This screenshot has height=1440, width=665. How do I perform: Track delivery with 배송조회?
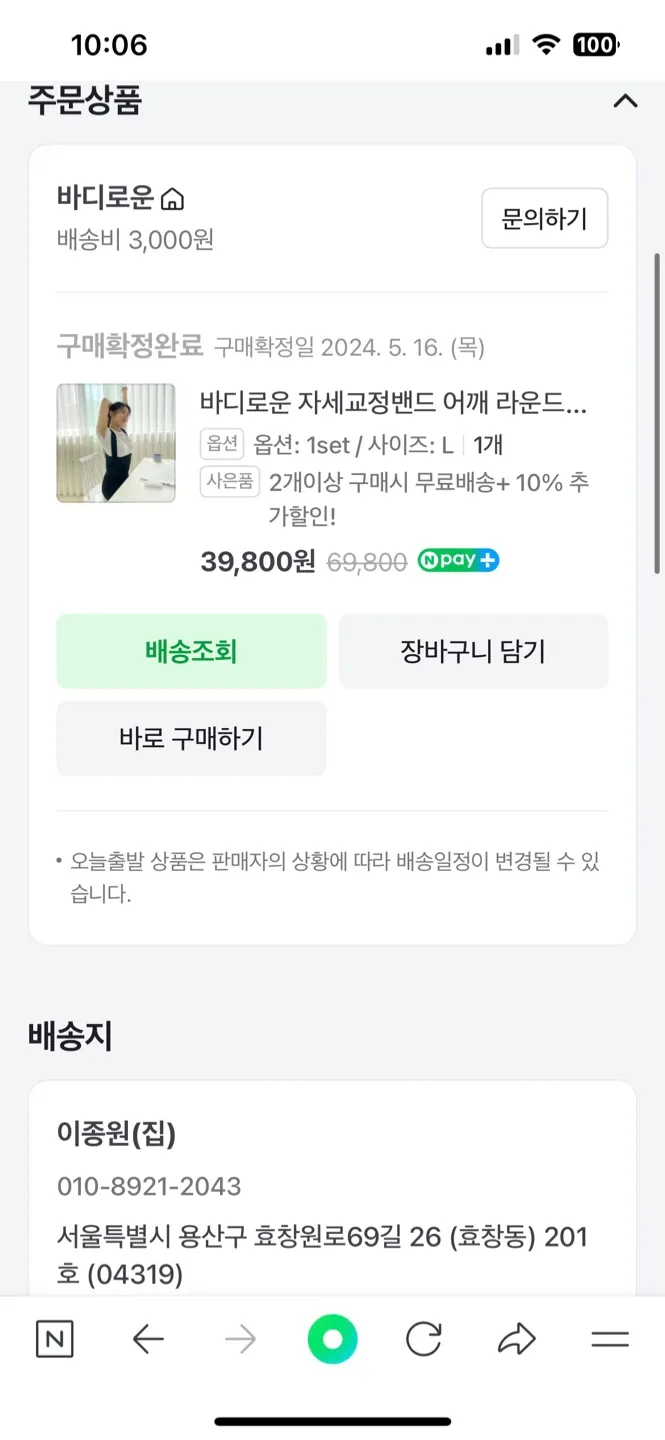(x=191, y=652)
